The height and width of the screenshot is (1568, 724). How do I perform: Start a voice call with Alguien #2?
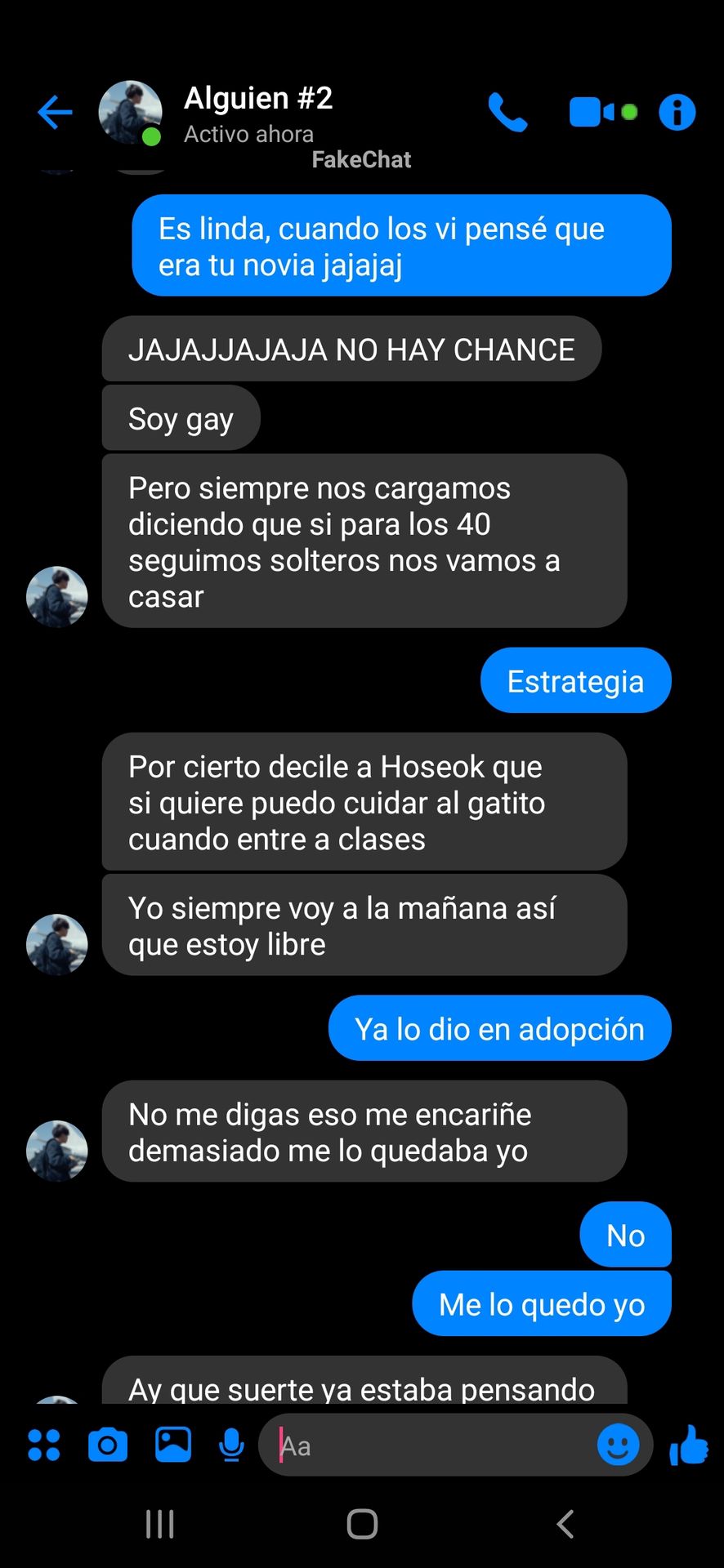click(x=507, y=113)
